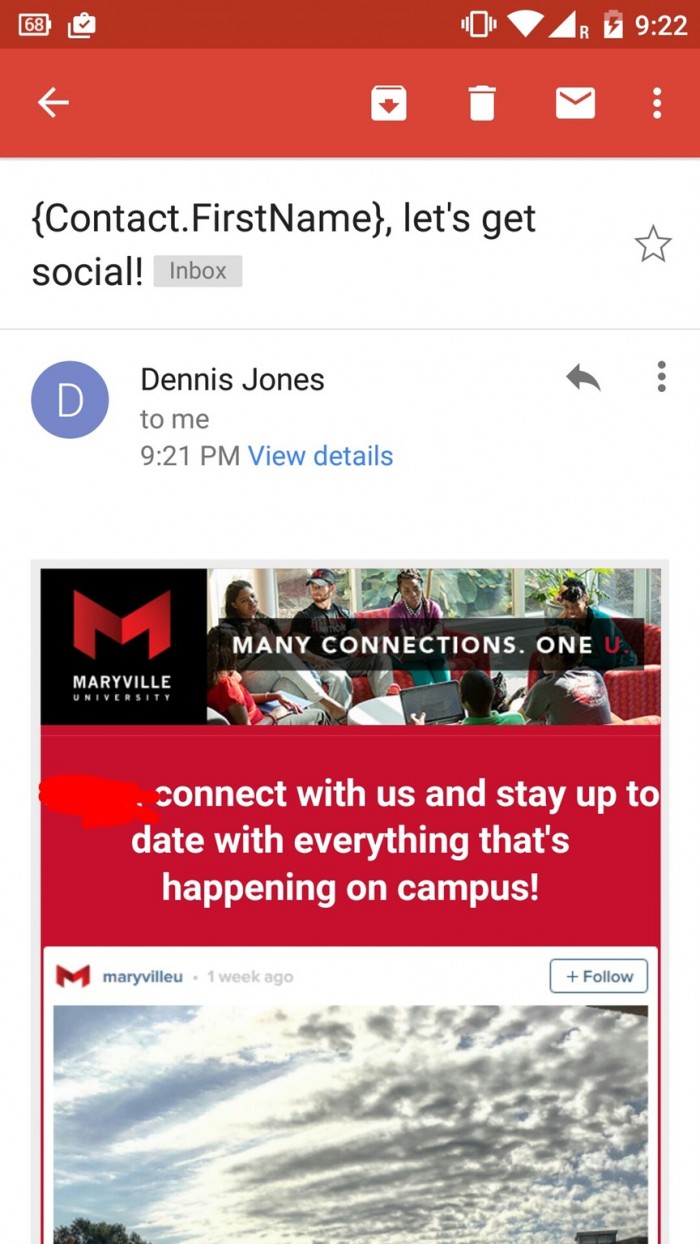Open Dennis Jones sender avatar
Screen dimensions: 700x1244
coord(70,400)
